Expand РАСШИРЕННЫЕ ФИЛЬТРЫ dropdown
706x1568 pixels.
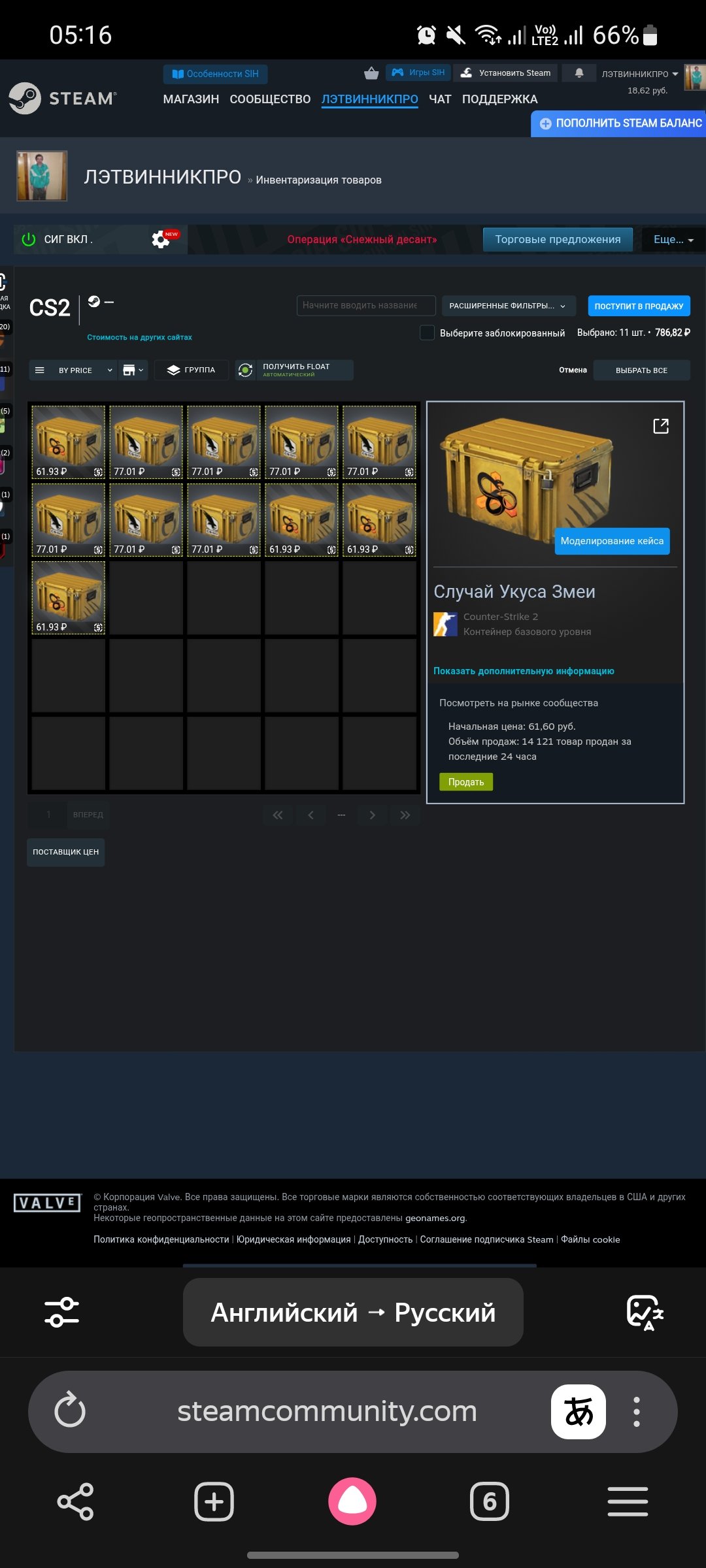click(508, 306)
